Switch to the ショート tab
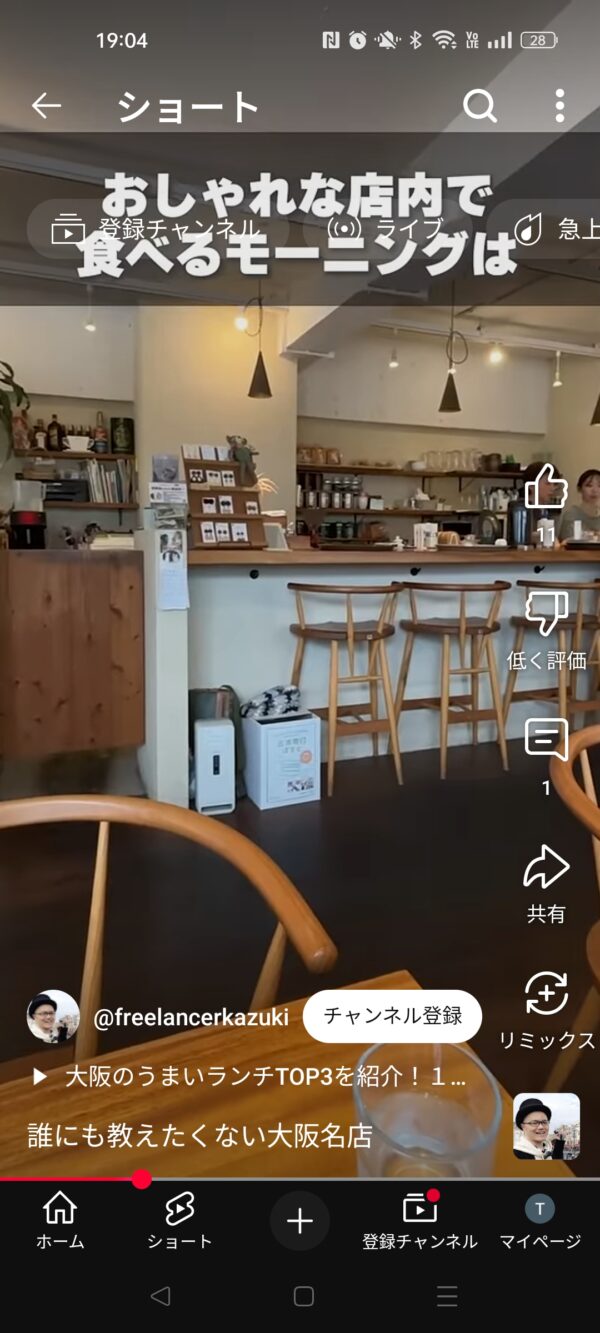 [x=179, y=1220]
